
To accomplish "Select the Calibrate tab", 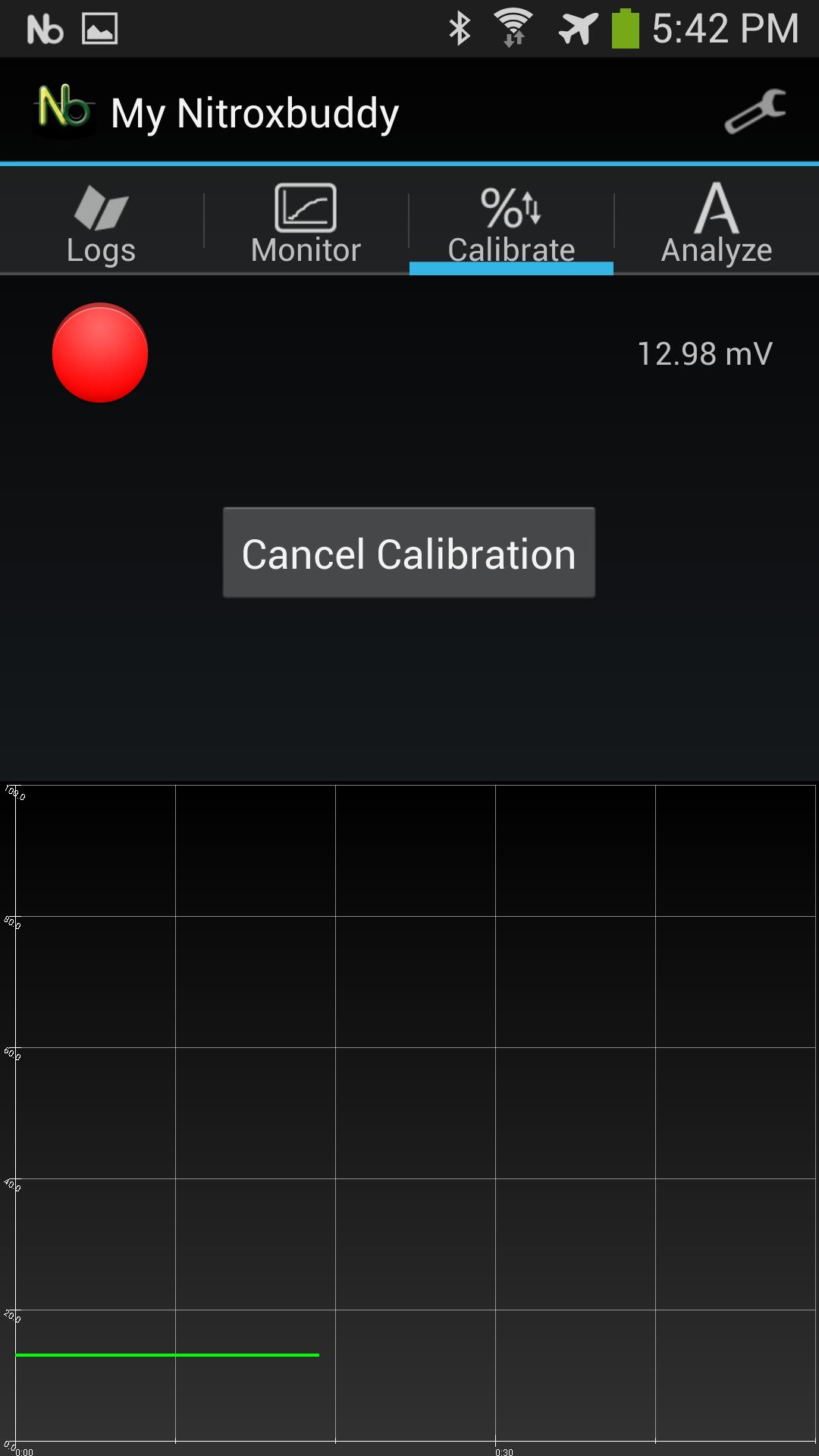I will (x=511, y=224).
